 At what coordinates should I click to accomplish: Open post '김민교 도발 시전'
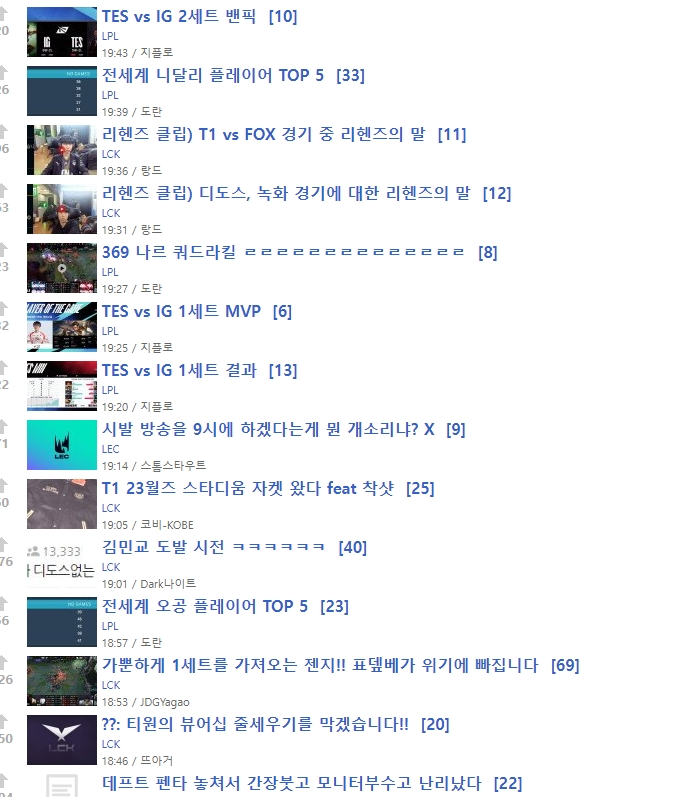(213, 548)
